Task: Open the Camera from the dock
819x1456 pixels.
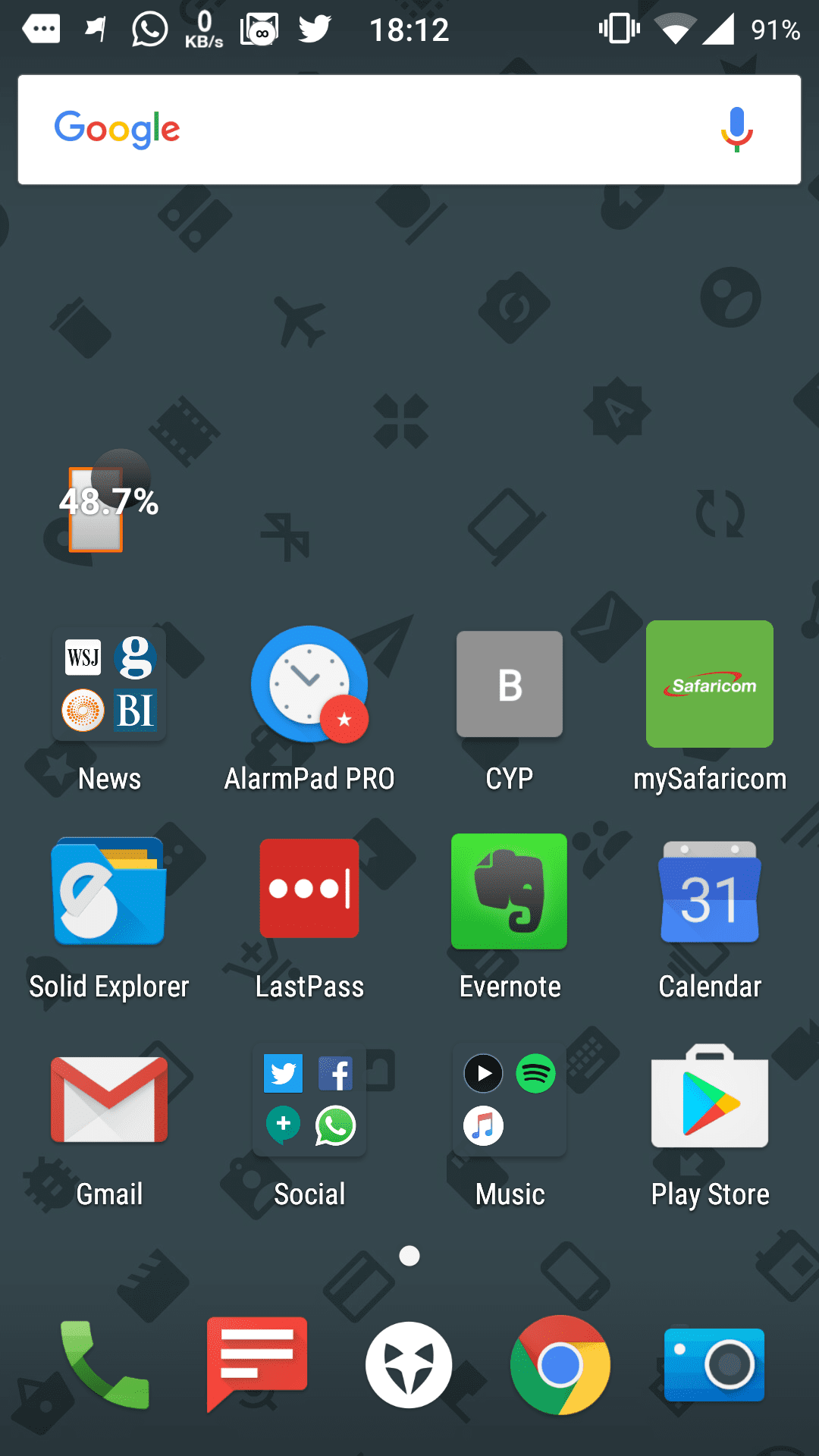Action: 714,1365
